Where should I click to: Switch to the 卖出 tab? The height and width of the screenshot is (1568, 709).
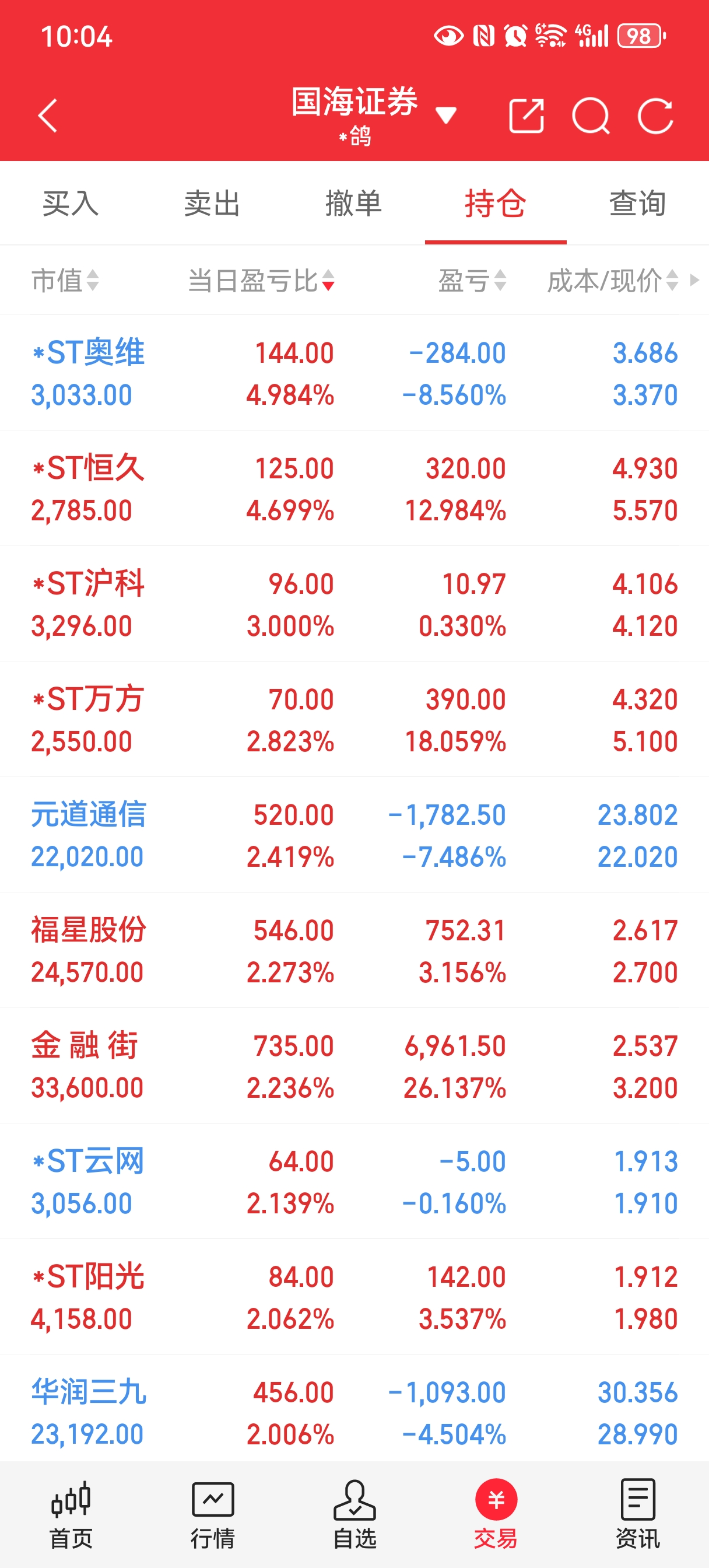pyautogui.click(x=212, y=204)
